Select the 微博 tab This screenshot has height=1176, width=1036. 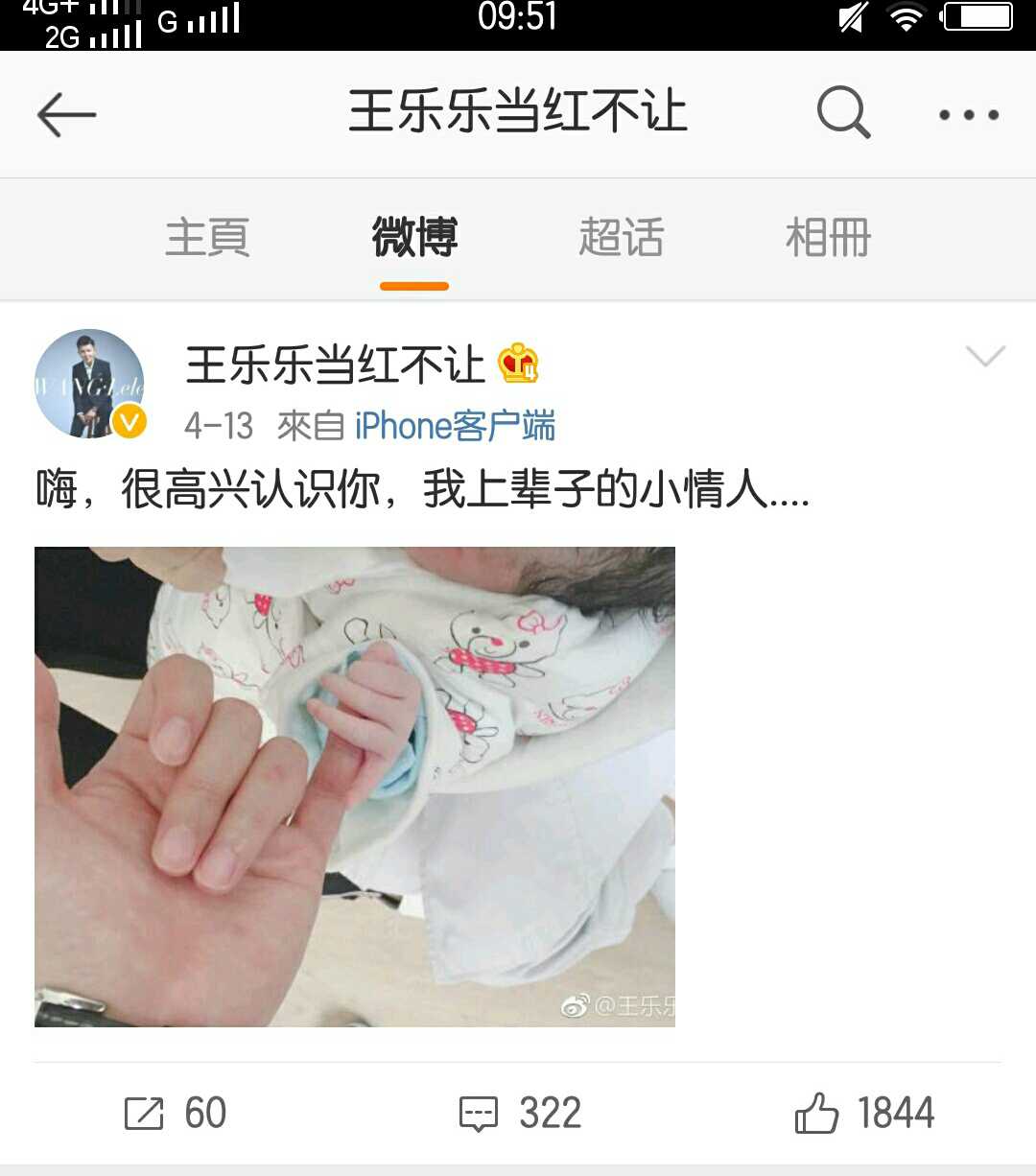point(414,237)
